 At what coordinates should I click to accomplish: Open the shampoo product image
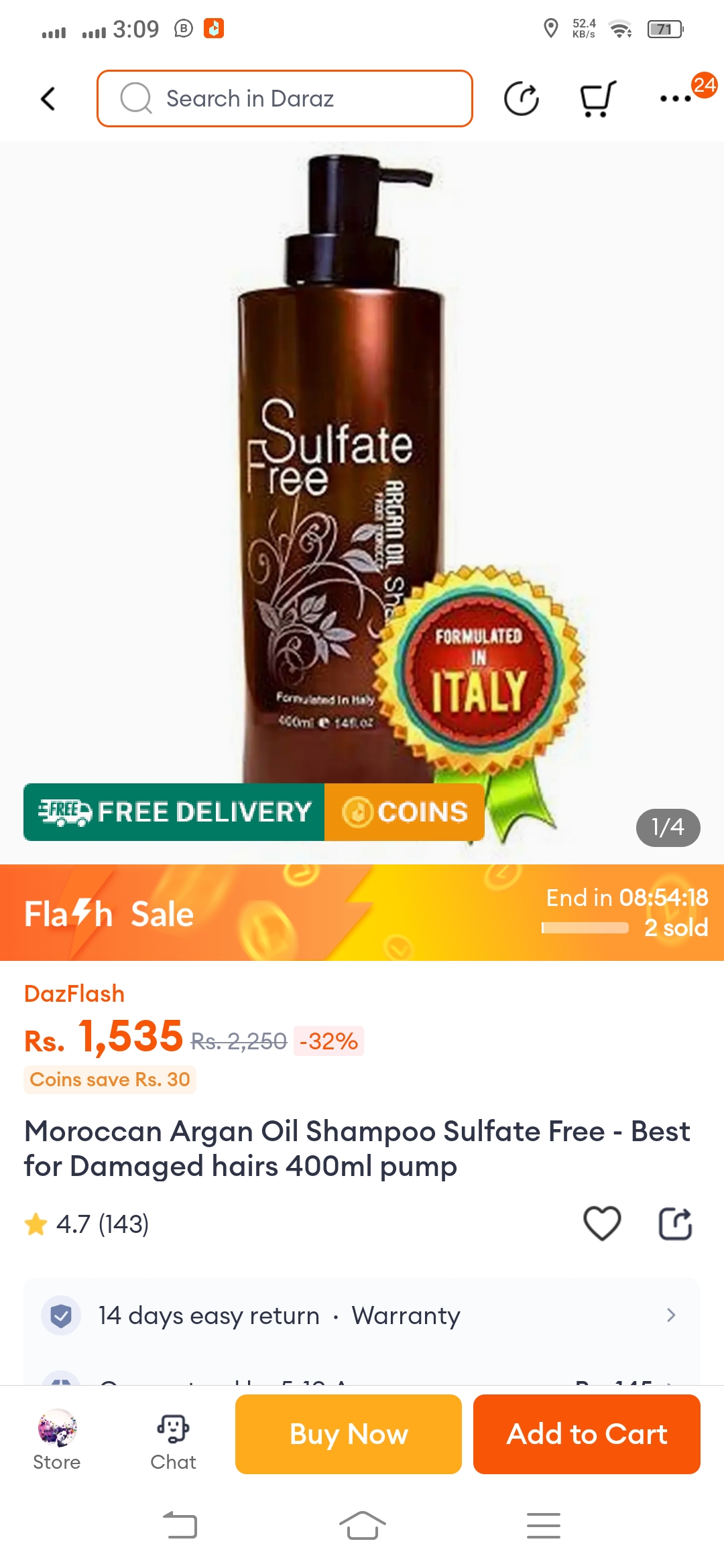[x=362, y=469]
